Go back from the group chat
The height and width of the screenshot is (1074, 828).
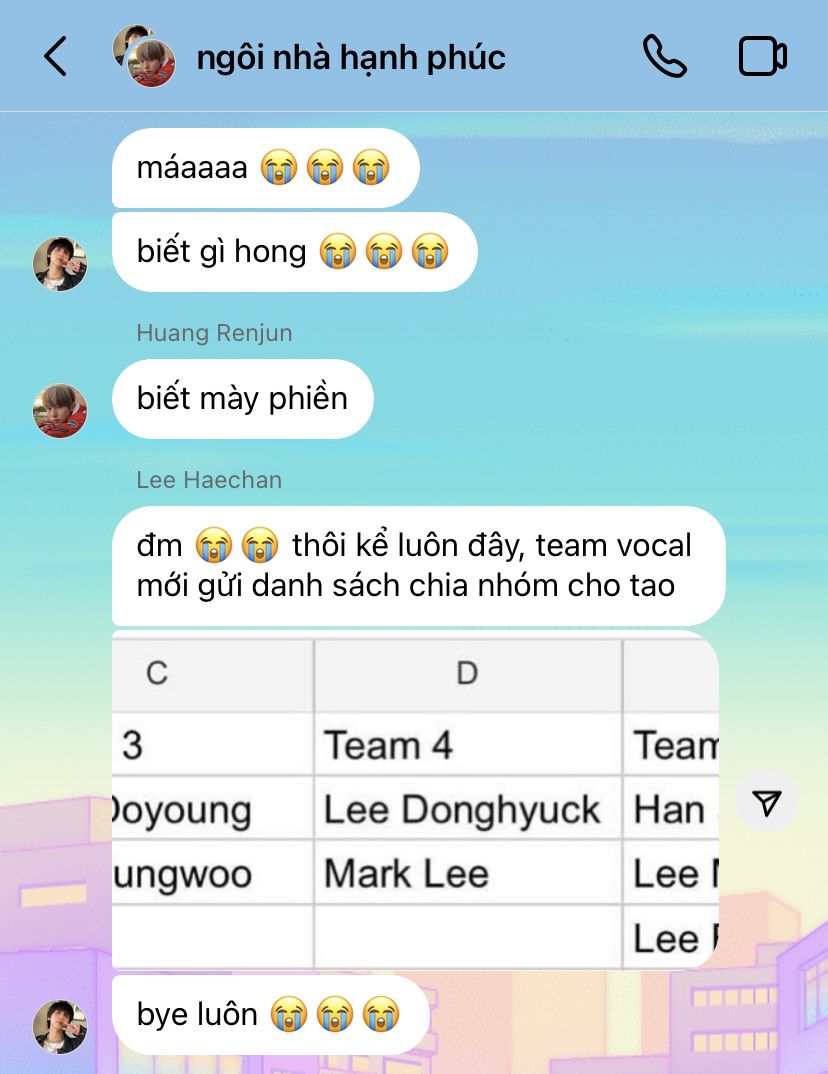pos(55,57)
